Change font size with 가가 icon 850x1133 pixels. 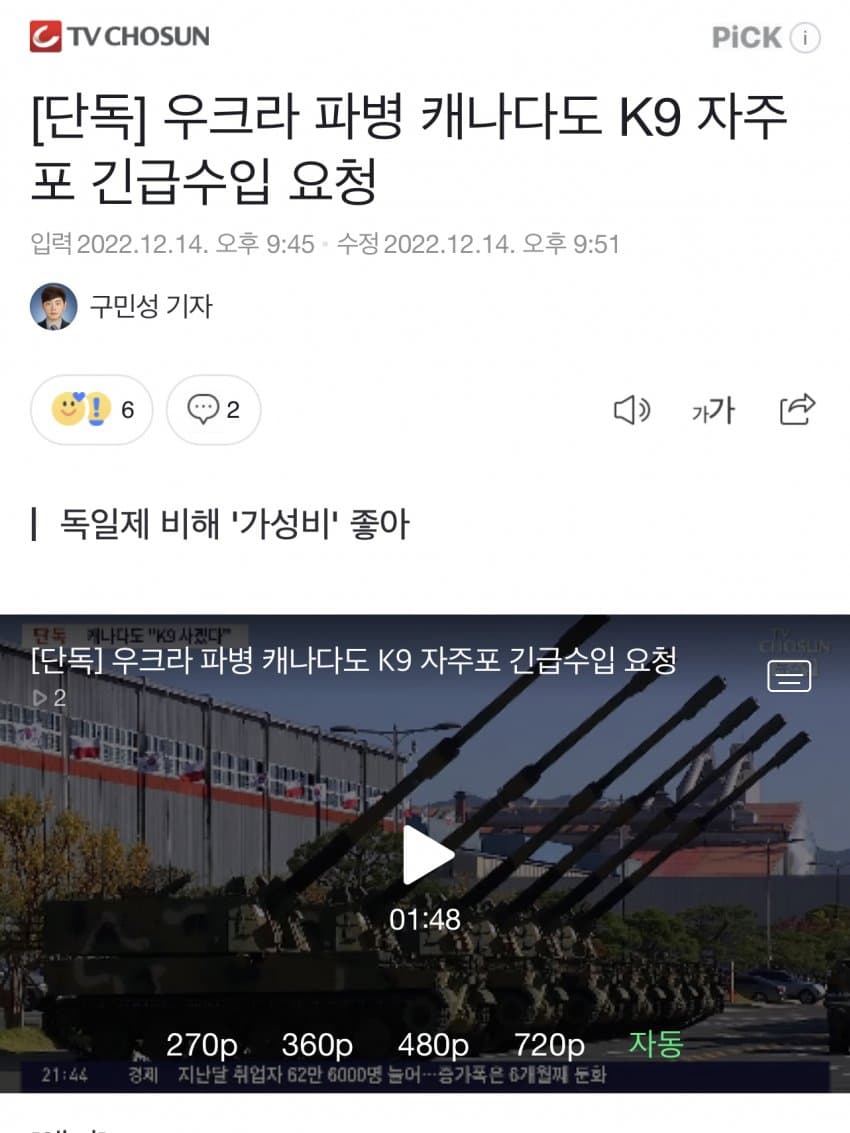pyautogui.click(x=713, y=410)
